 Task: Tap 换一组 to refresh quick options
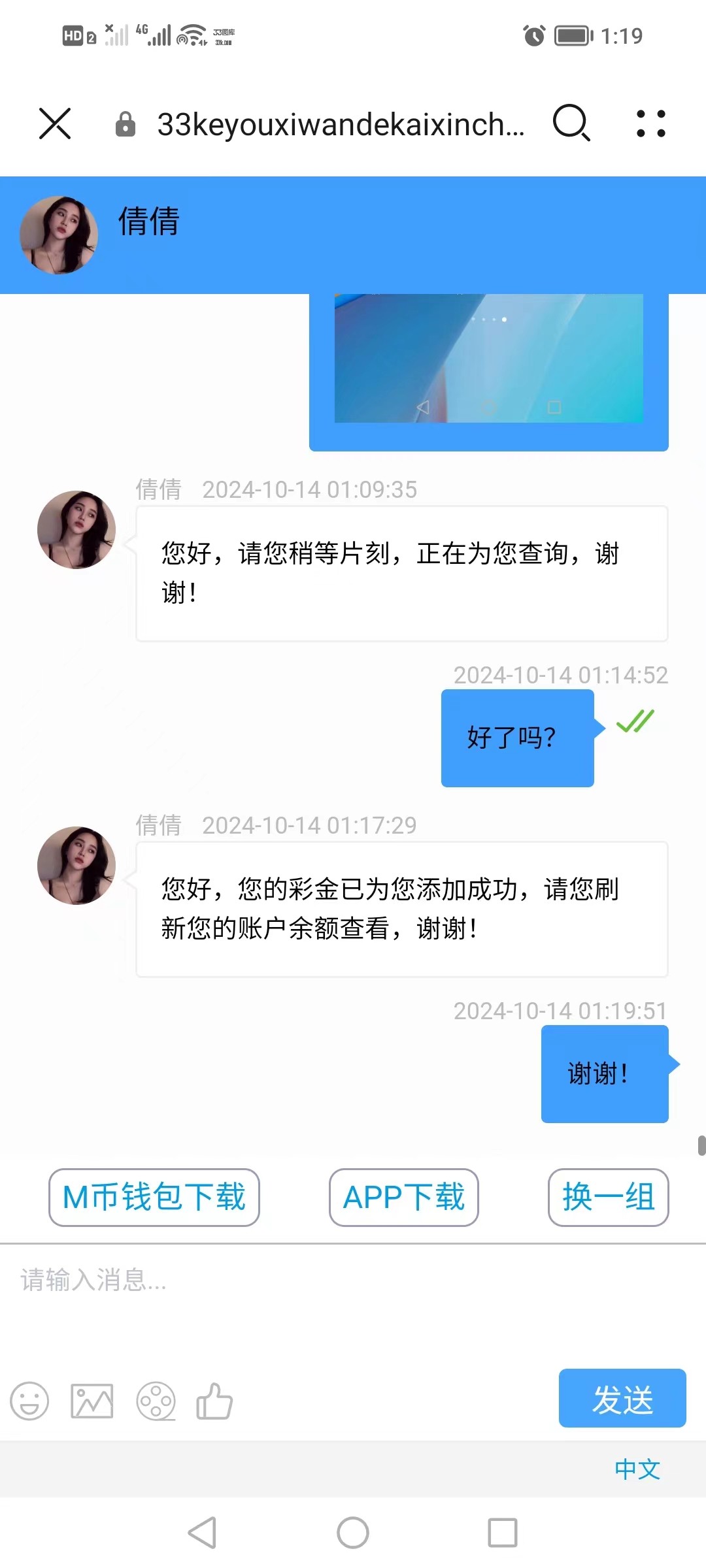(608, 1197)
